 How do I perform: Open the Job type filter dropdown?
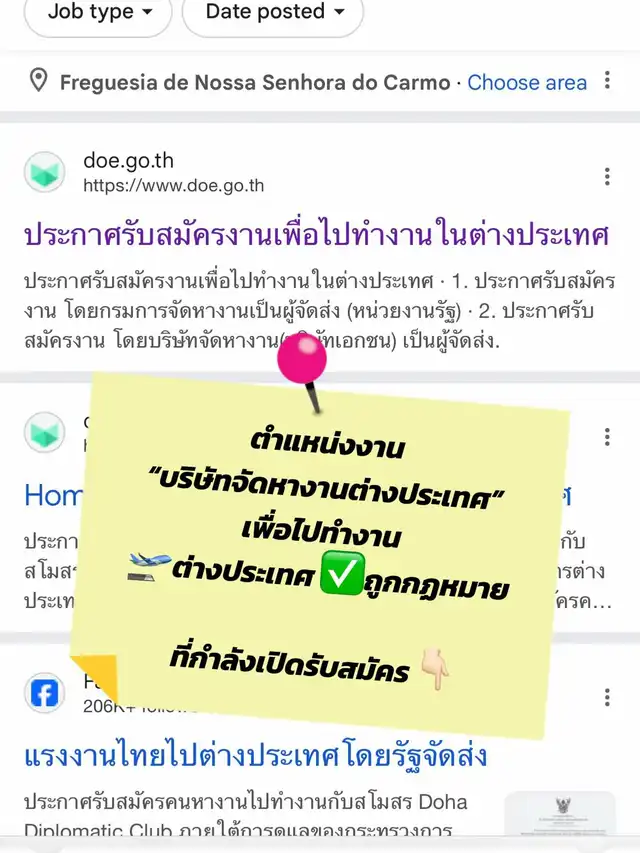click(100, 13)
